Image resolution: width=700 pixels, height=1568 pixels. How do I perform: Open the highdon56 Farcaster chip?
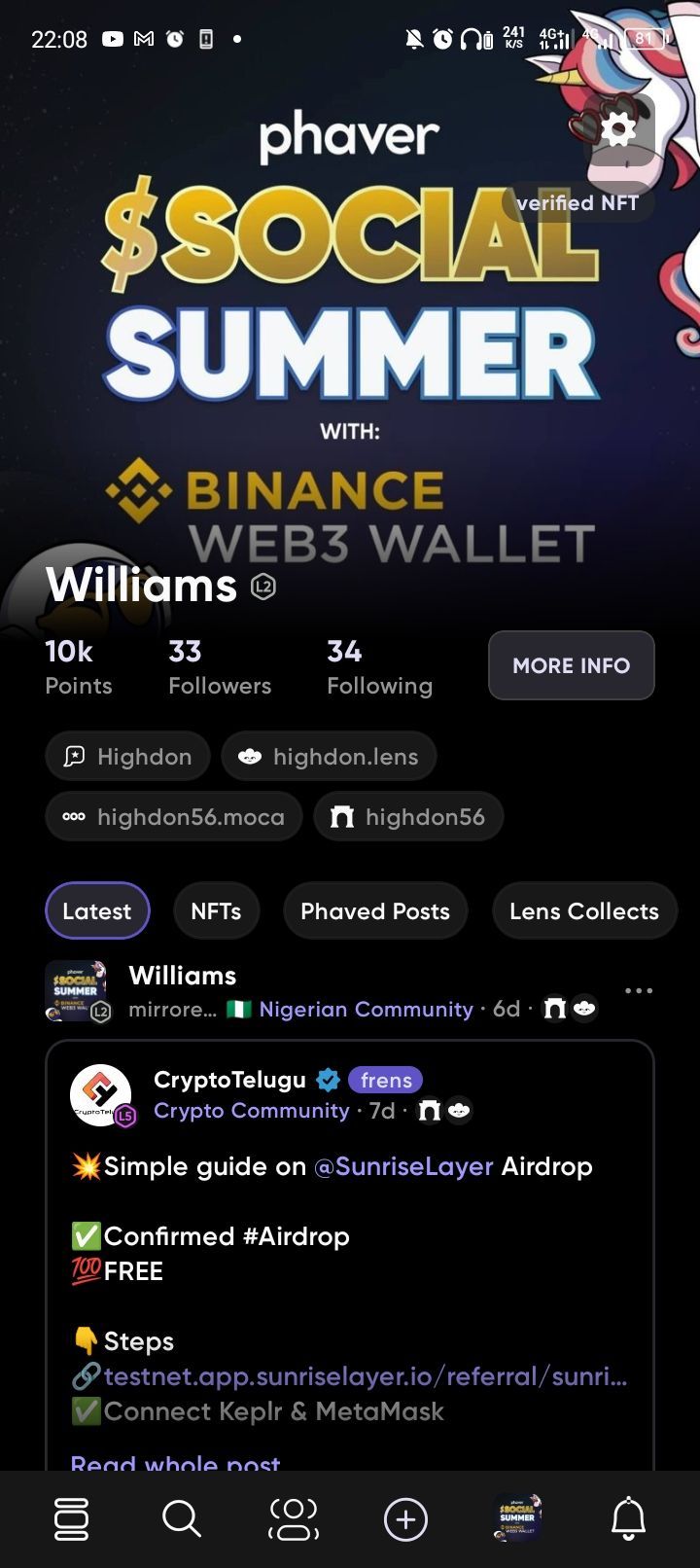pyautogui.click(x=408, y=817)
